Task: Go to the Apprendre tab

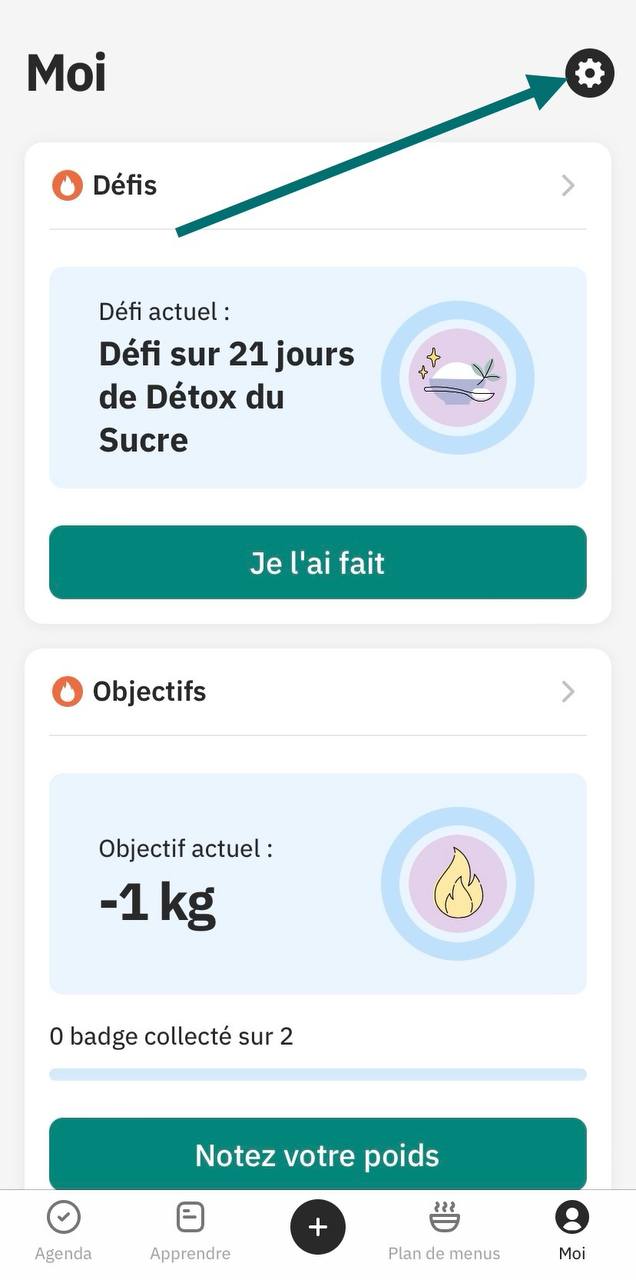Action: (190, 1231)
